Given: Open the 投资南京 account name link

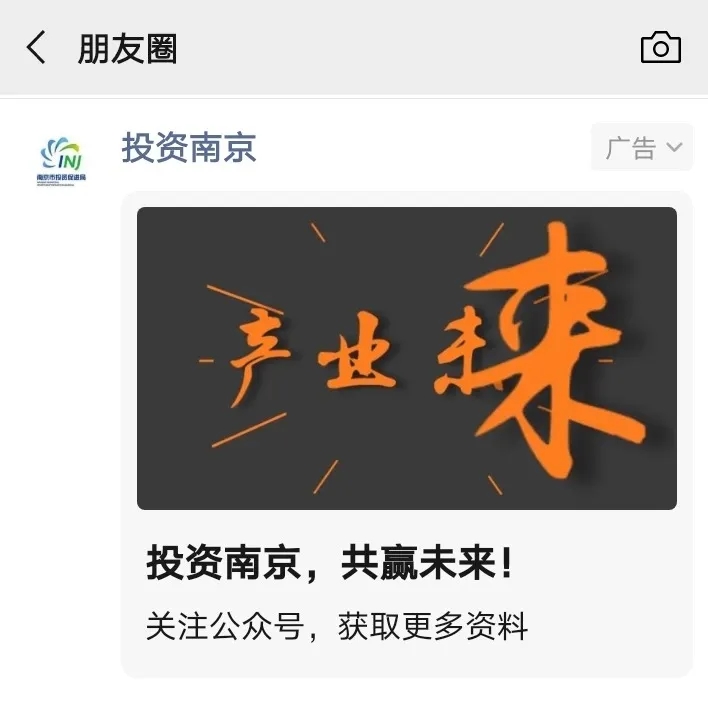Looking at the screenshot, I should pyautogui.click(x=189, y=148).
